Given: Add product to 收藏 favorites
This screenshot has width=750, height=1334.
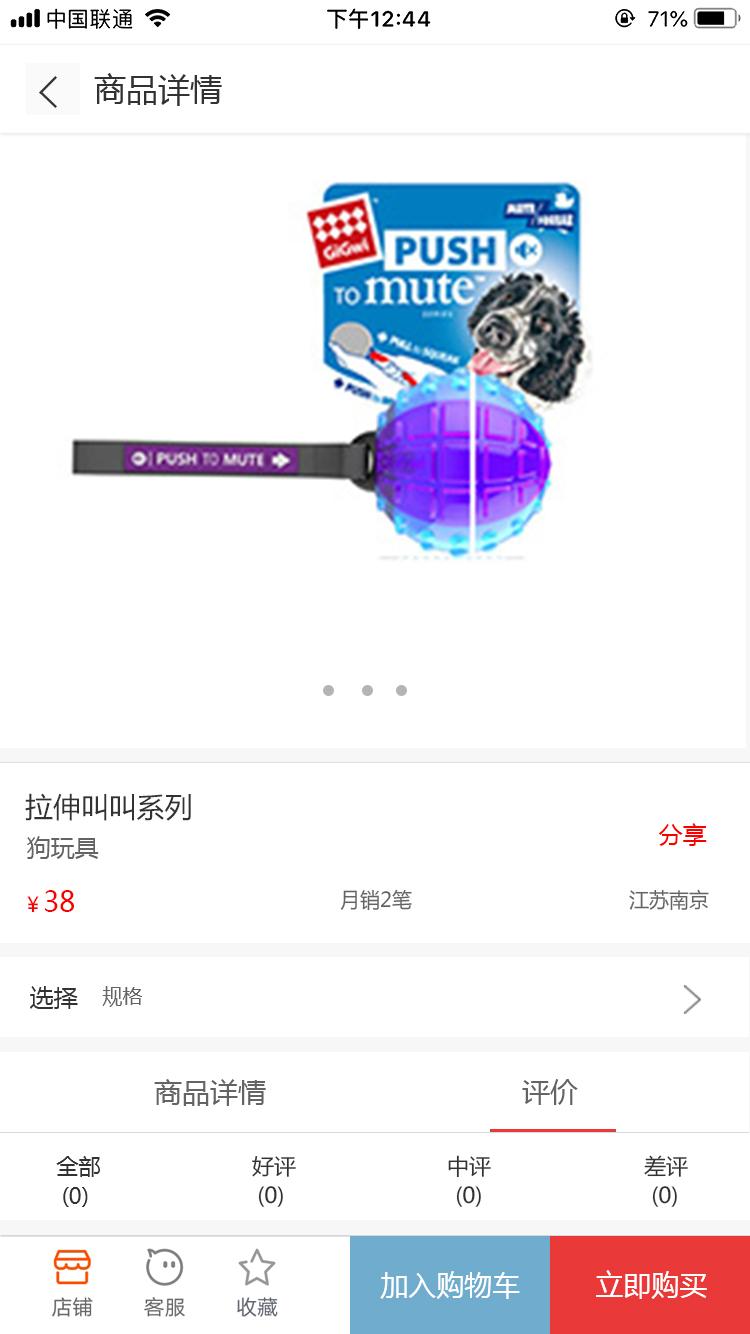Looking at the screenshot, I should (257, 1284).
